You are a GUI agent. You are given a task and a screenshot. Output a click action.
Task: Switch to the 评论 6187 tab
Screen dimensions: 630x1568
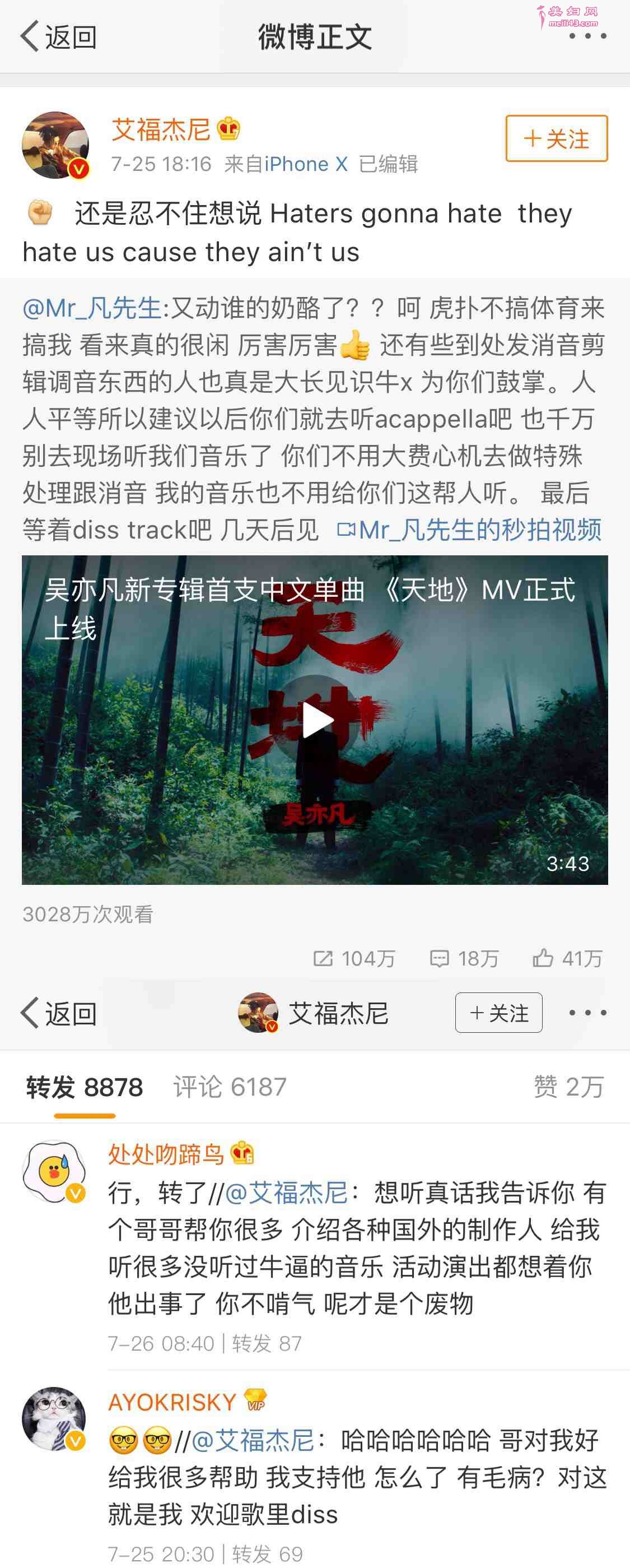pyautogui.click(x=230, y=1087)
